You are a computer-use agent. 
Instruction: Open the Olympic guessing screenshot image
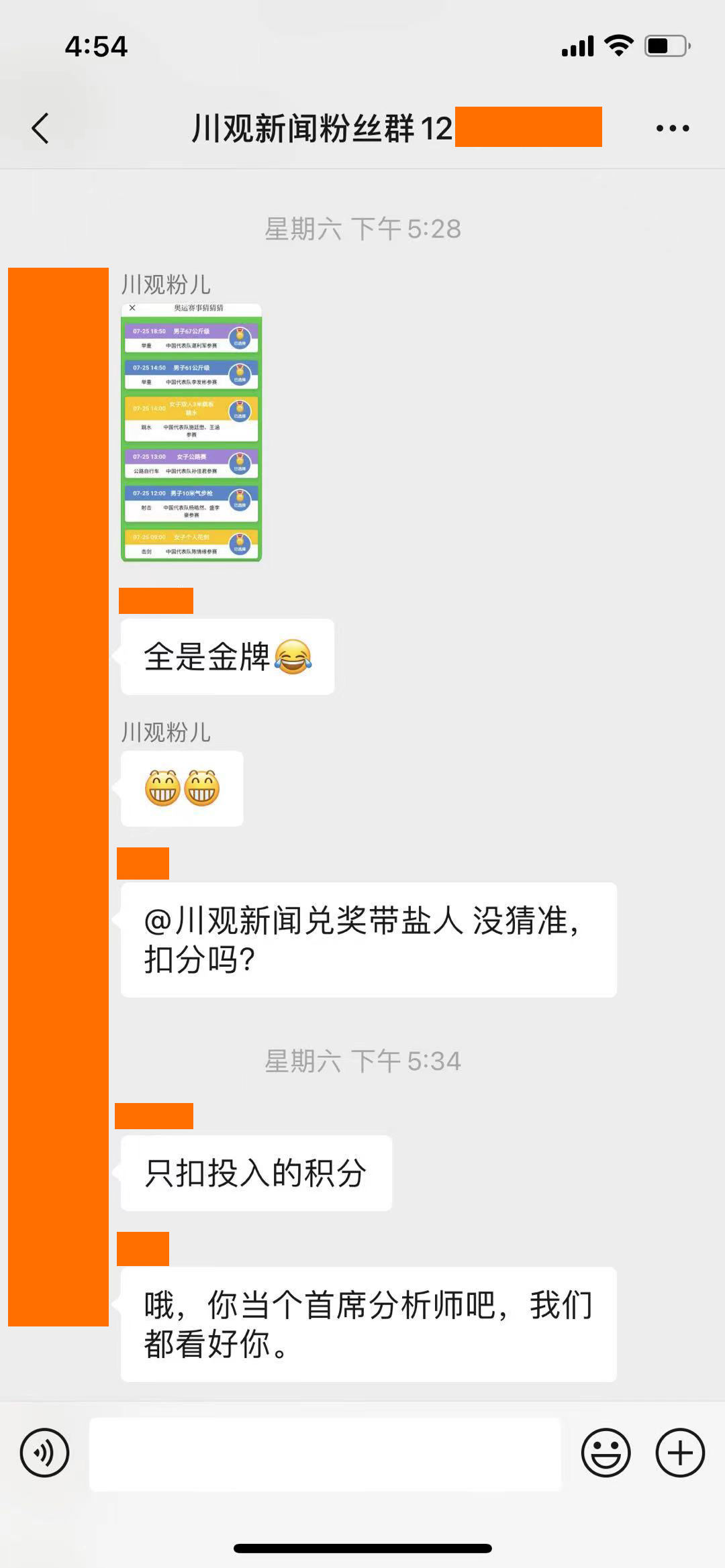(191, 432)
